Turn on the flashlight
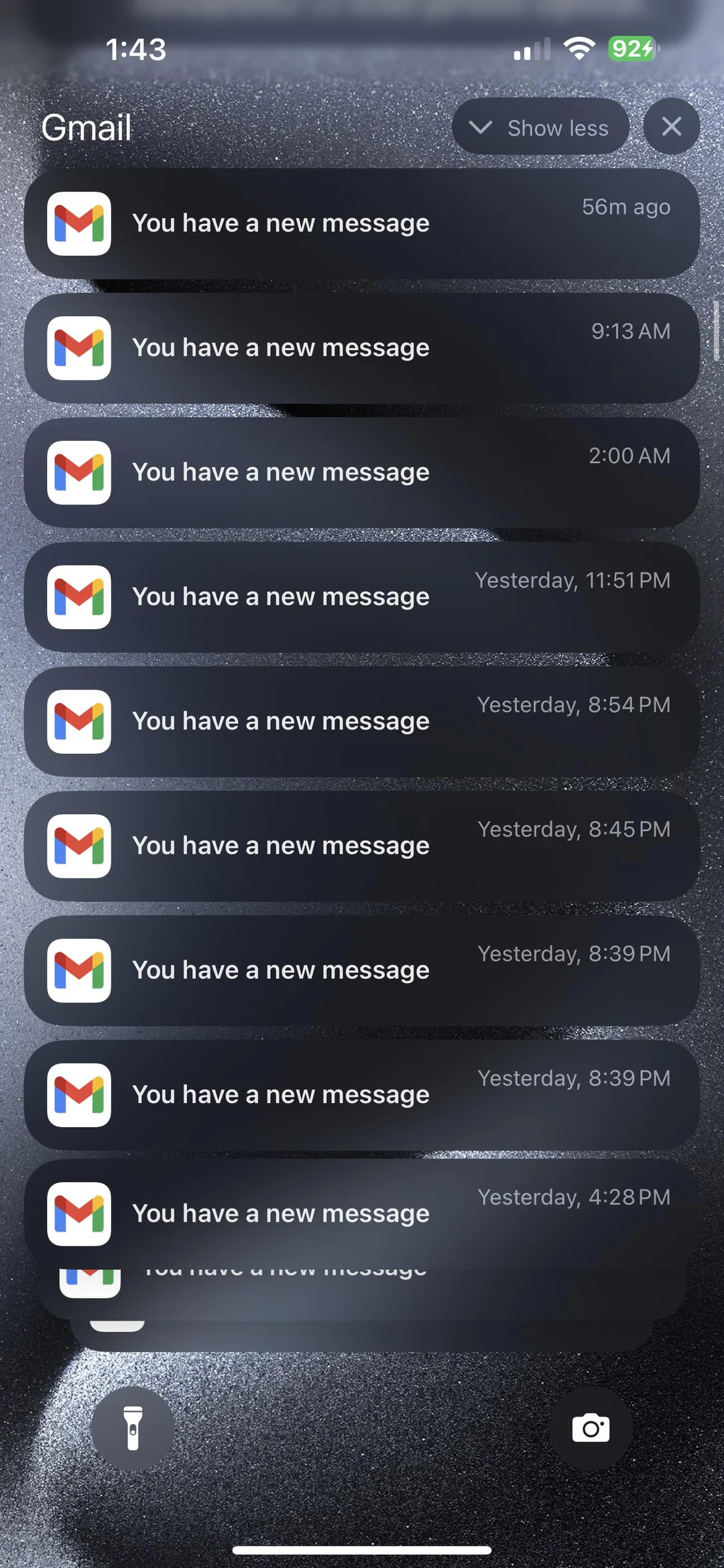The width and height of the screenshot is (724, 1568). coord(133,1429)
